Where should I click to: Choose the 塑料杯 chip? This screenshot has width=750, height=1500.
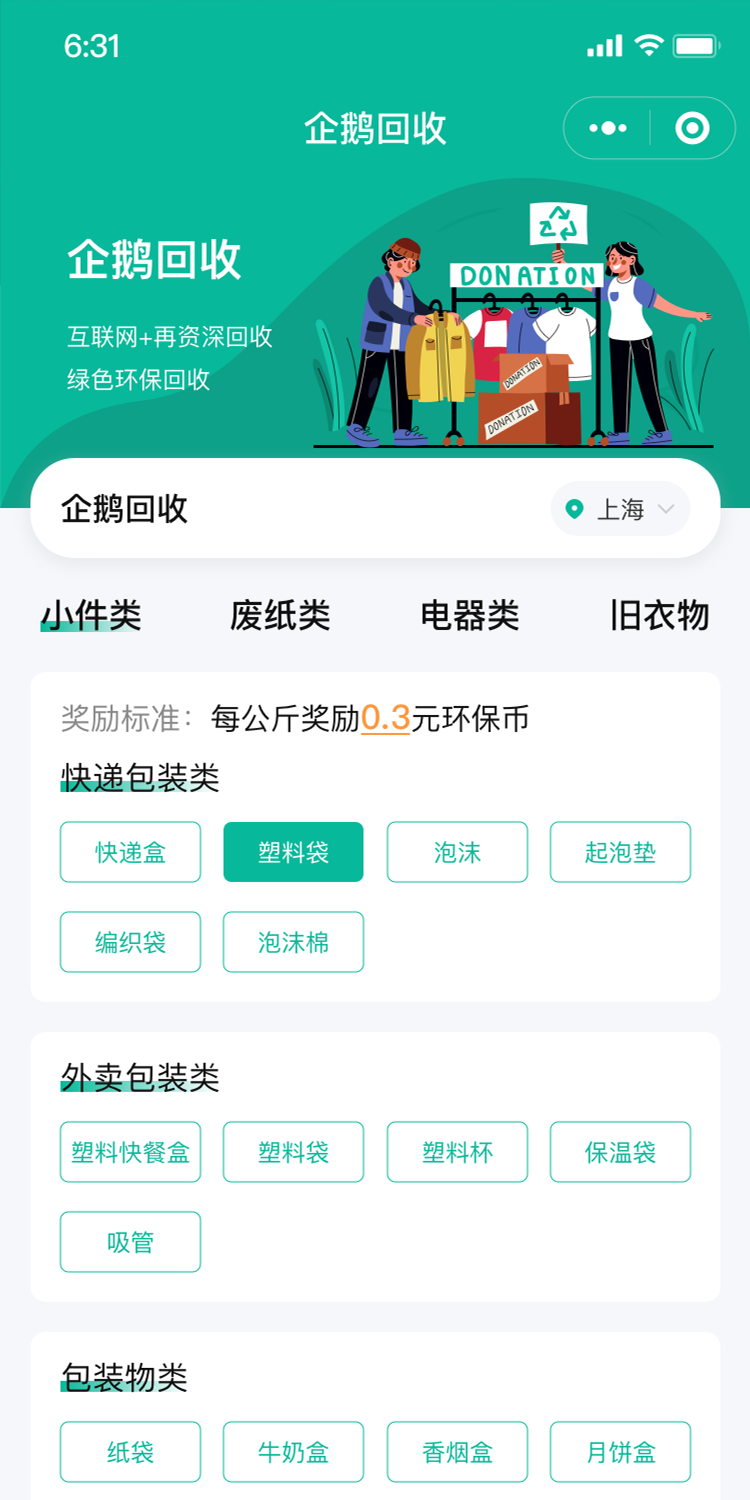pos(457,1152)
